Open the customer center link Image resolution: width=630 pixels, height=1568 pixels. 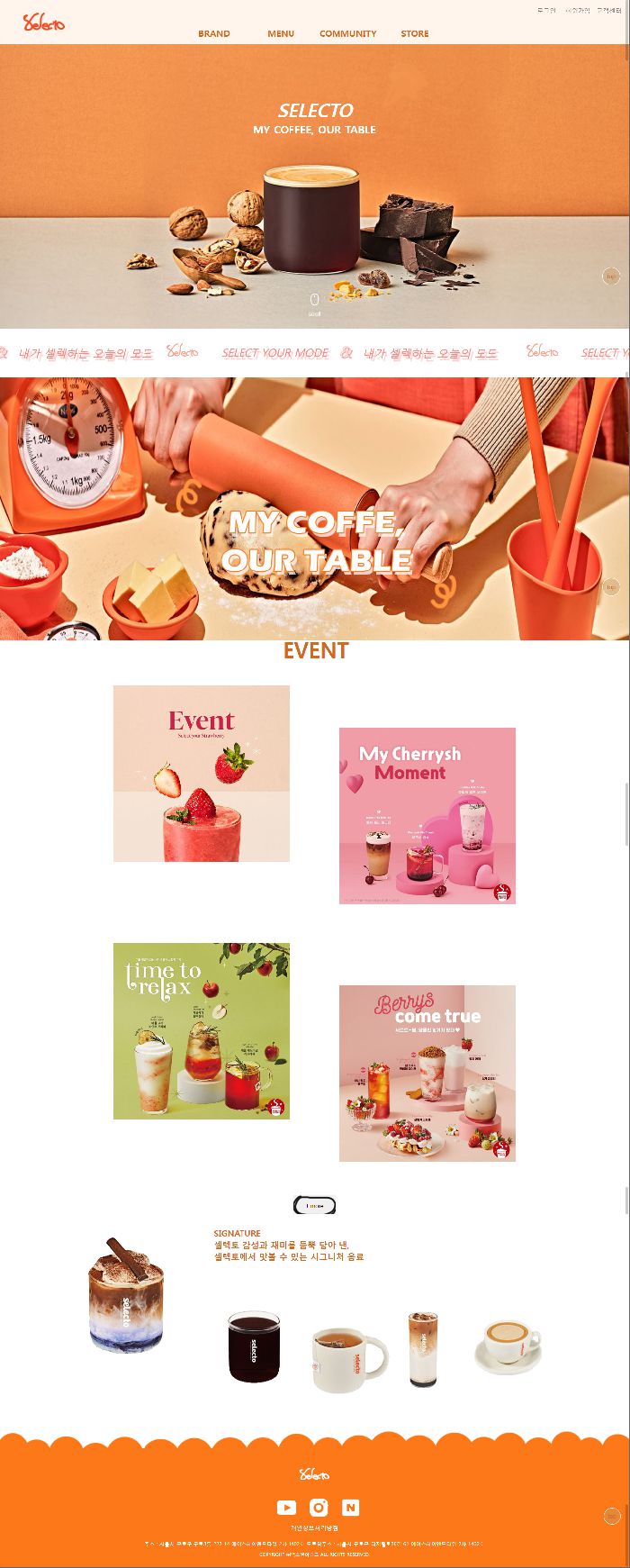point(609,10)
